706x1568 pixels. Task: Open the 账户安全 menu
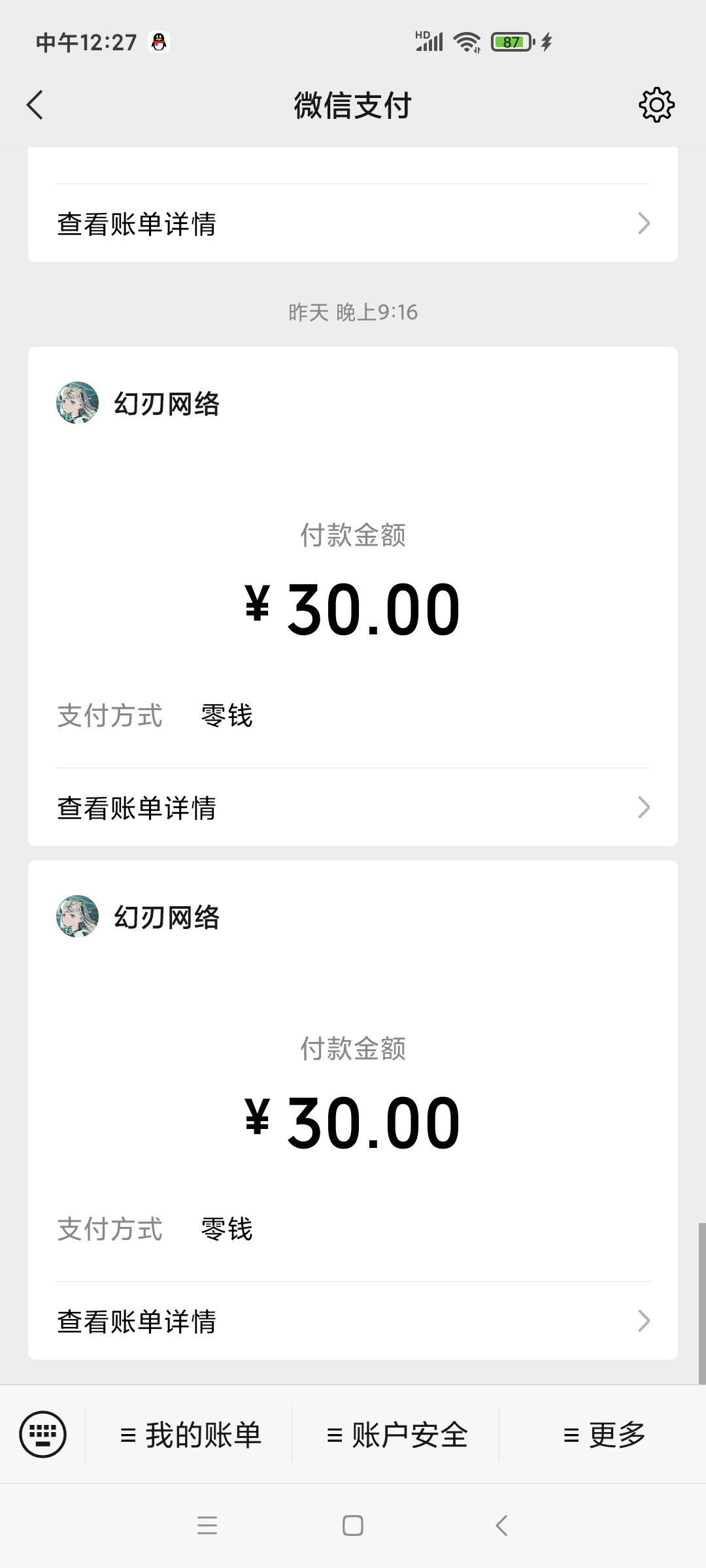pyautogui.click(x=397, y=1435)
